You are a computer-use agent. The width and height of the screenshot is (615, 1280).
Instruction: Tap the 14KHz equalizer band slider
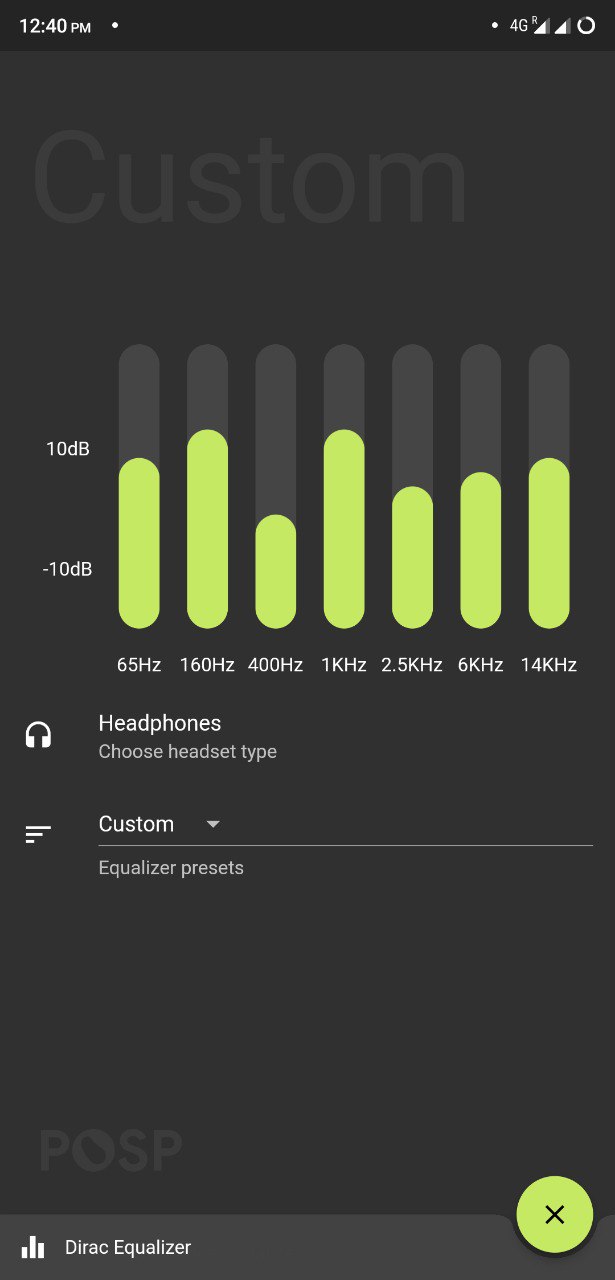[549, 486]
